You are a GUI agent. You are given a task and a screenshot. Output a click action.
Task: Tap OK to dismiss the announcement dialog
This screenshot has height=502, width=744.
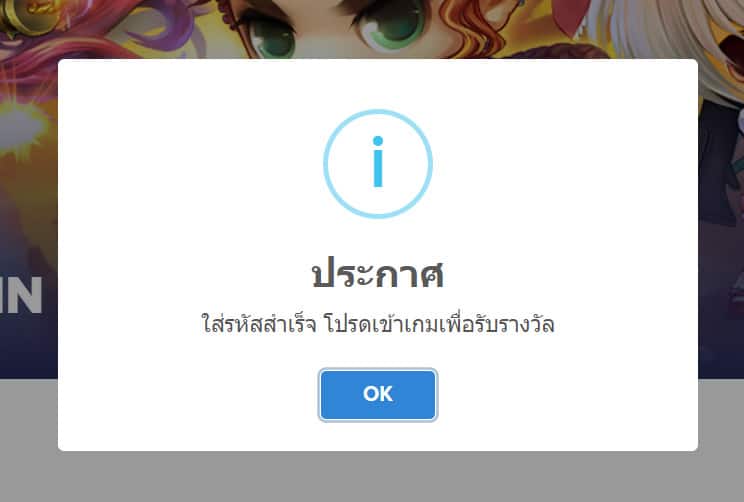coord(378,394)
